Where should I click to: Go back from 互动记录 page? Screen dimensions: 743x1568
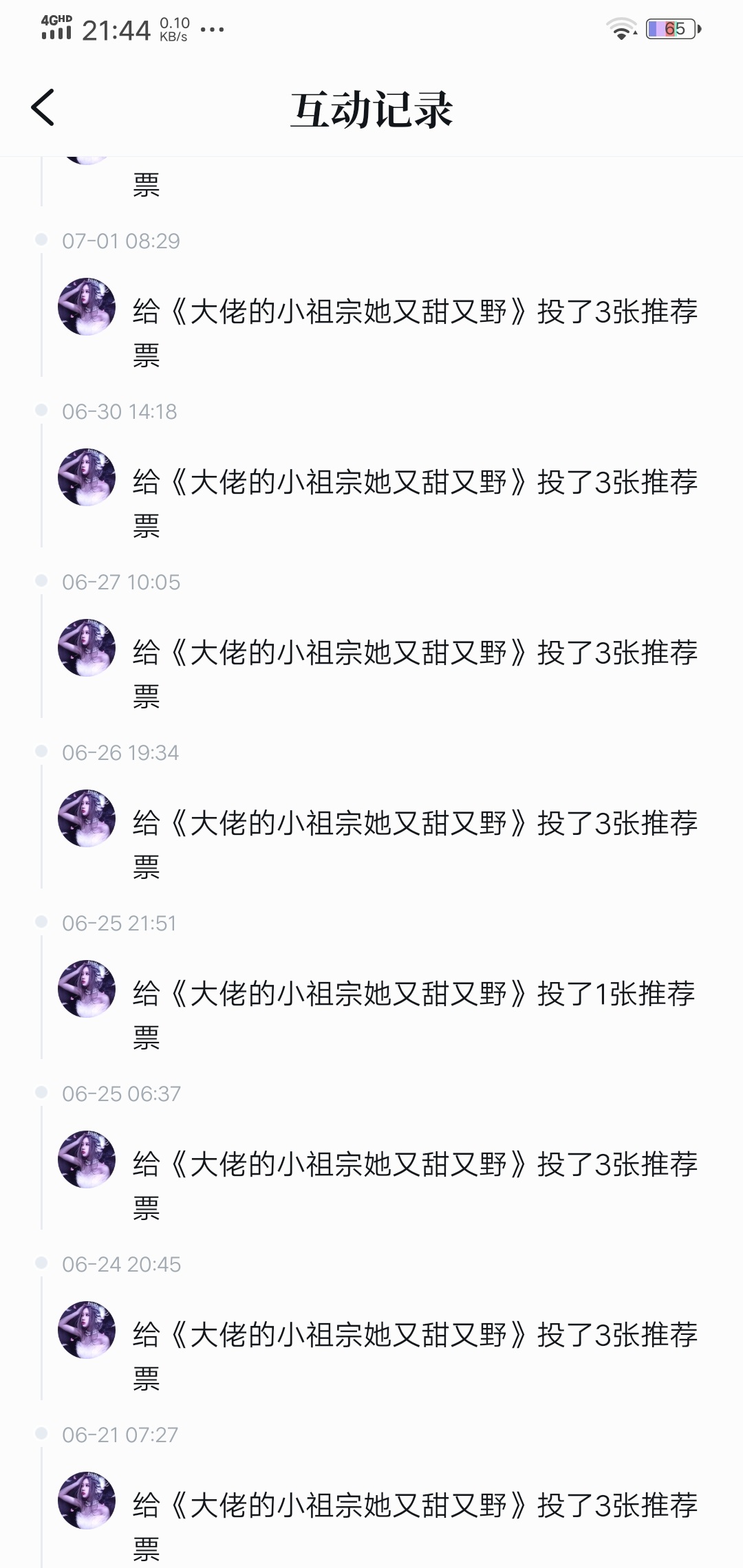(43, 108)
